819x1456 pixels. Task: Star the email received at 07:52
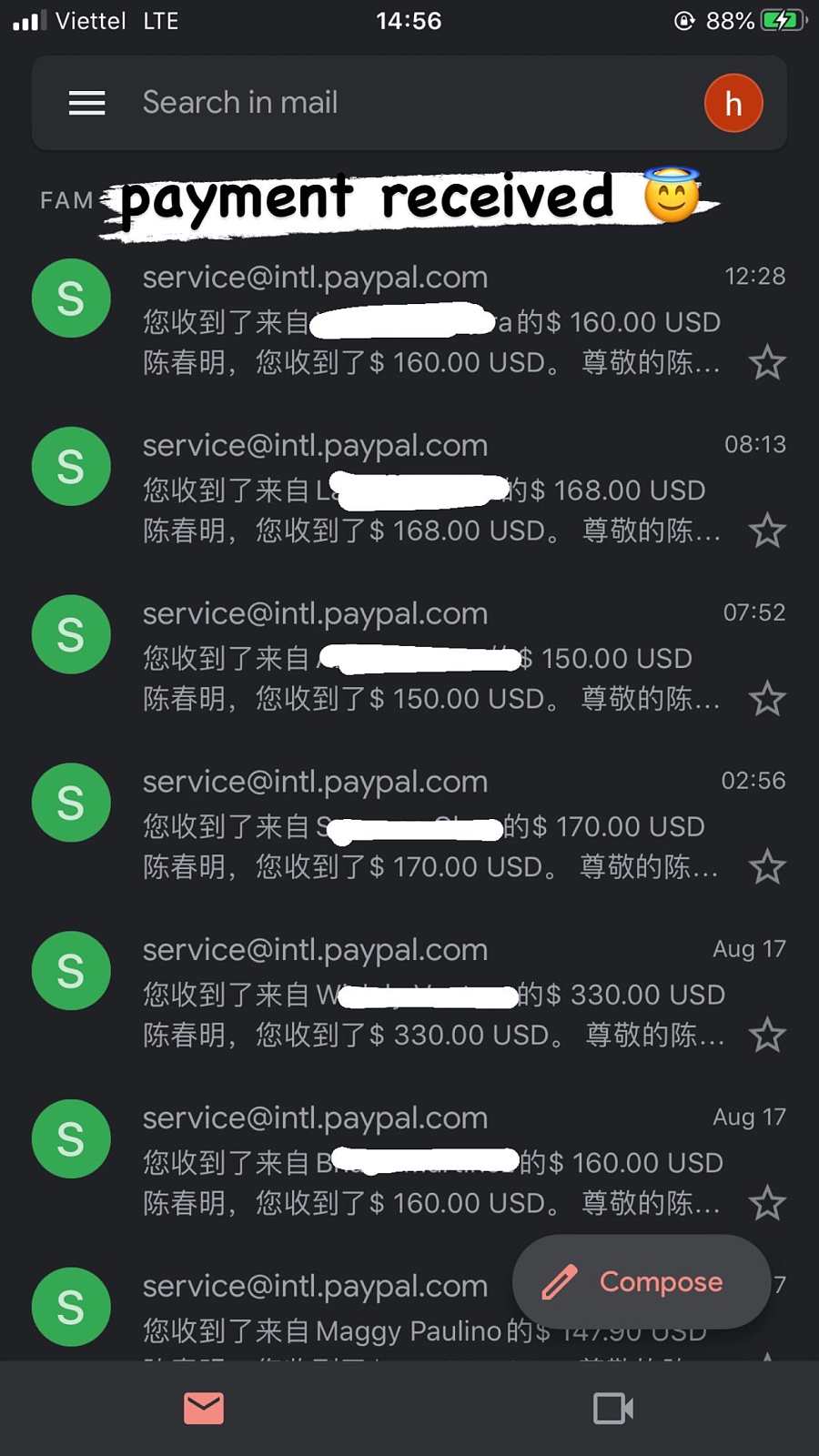[x=767, y=699]
